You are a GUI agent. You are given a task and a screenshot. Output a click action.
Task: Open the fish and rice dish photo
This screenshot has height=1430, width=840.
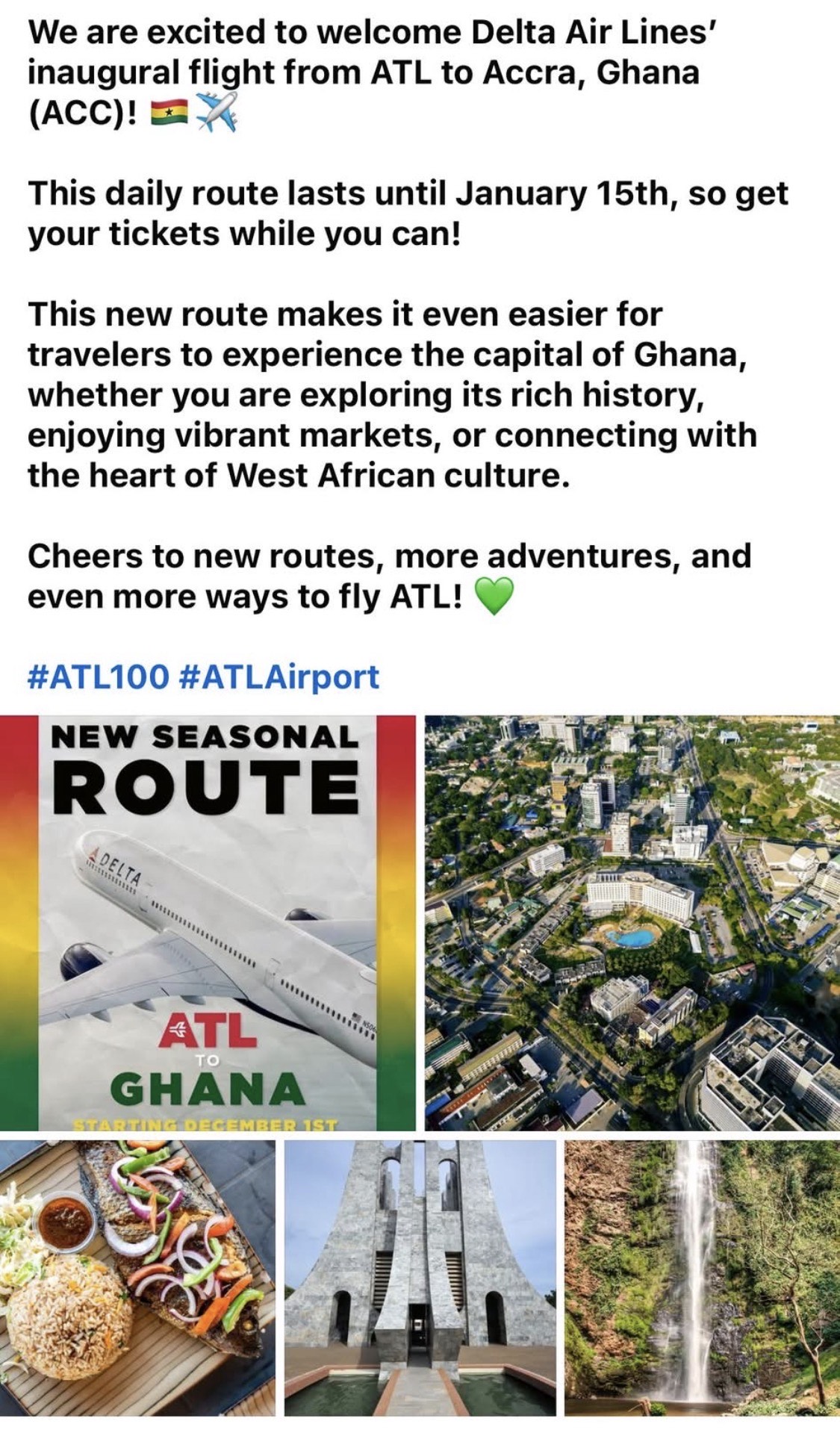coord(137,1277)
